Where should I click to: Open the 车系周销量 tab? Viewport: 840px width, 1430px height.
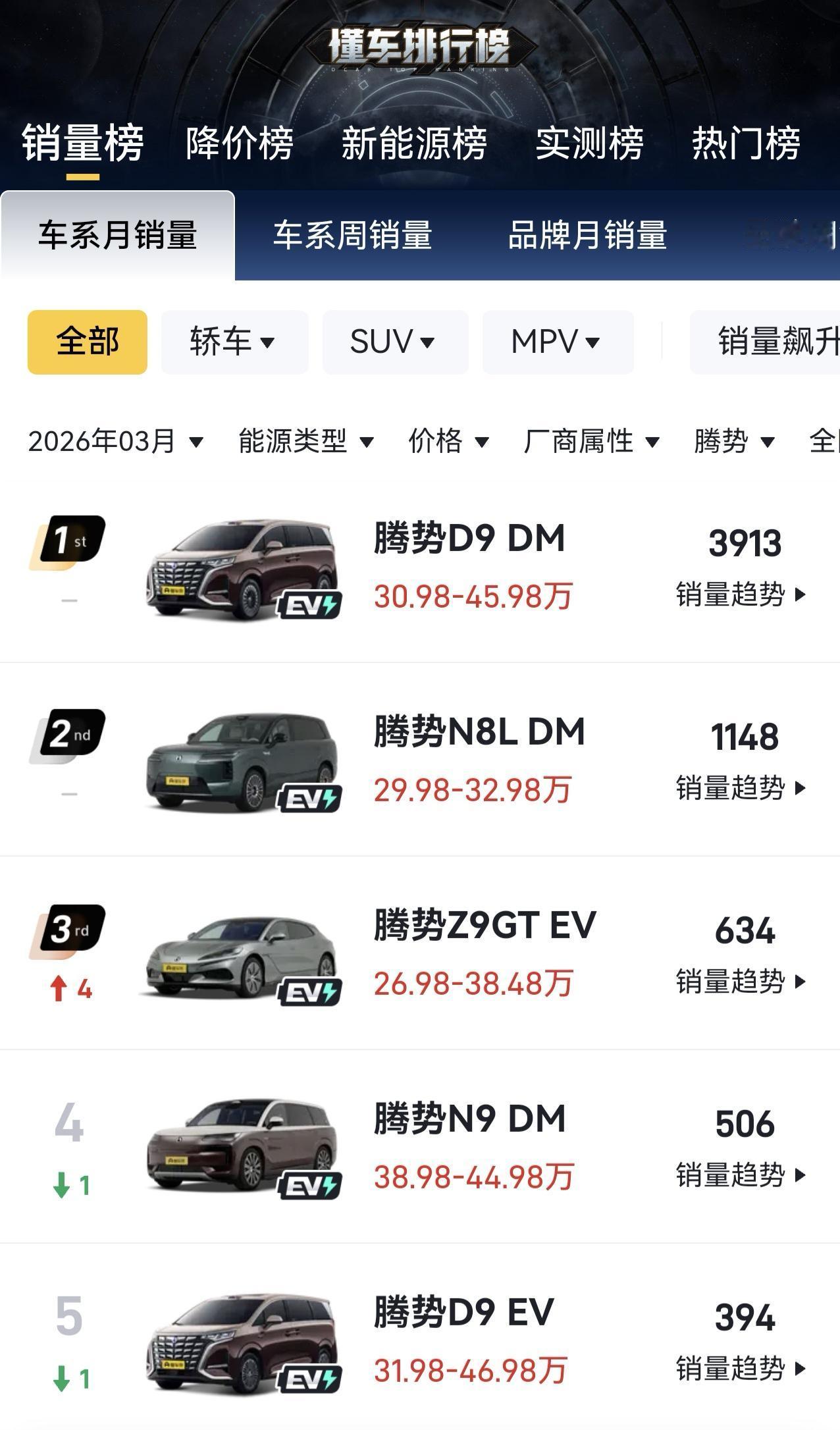[x=352, y=238]
